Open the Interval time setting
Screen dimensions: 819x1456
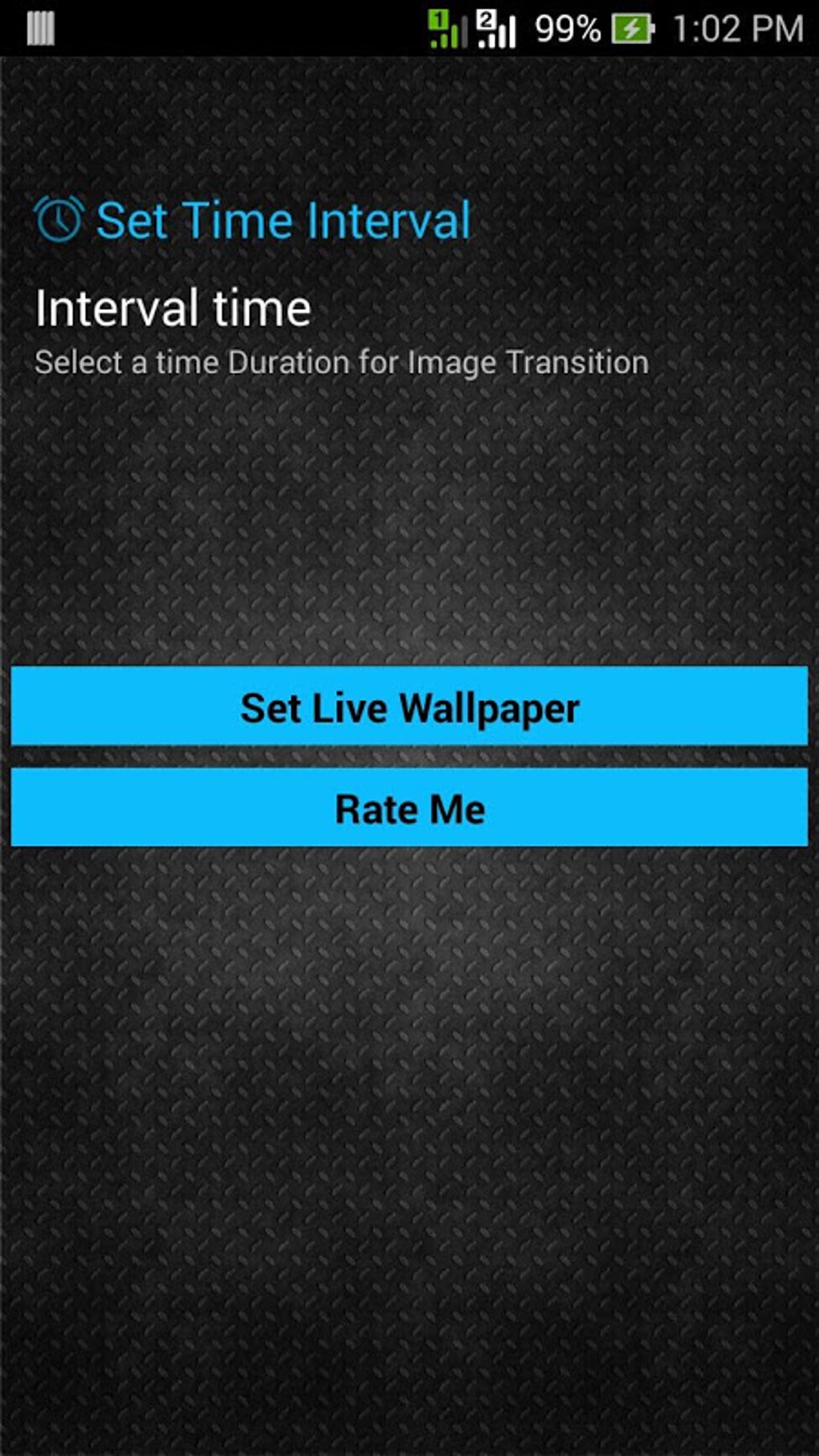[341, 331]
